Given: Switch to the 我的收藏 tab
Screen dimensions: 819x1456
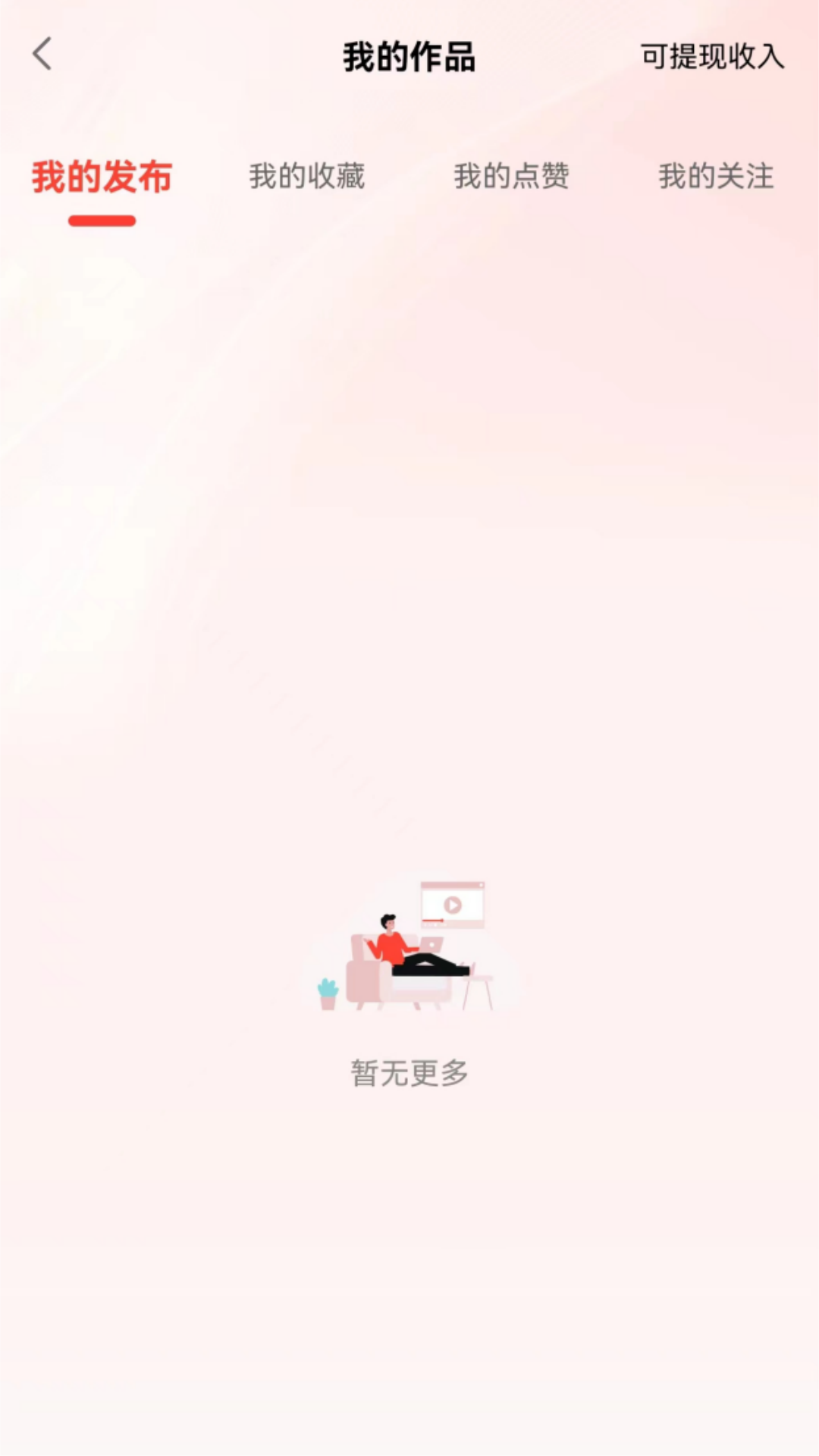Looking at the screenshot, I should click(306, 177).
